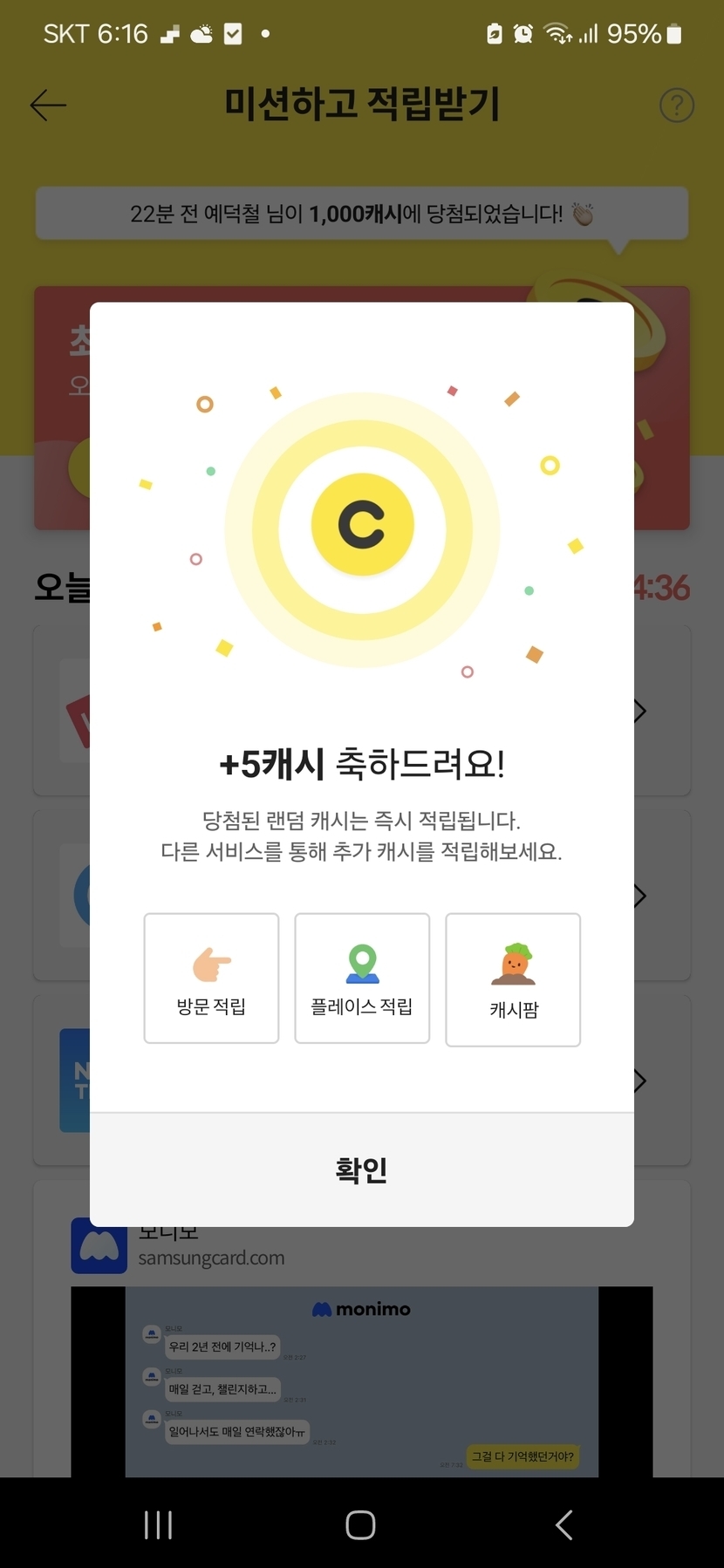Confirm the reward with 확인 button
Viewport: 724px width, 1568px height.
[x=362, y=1169]
